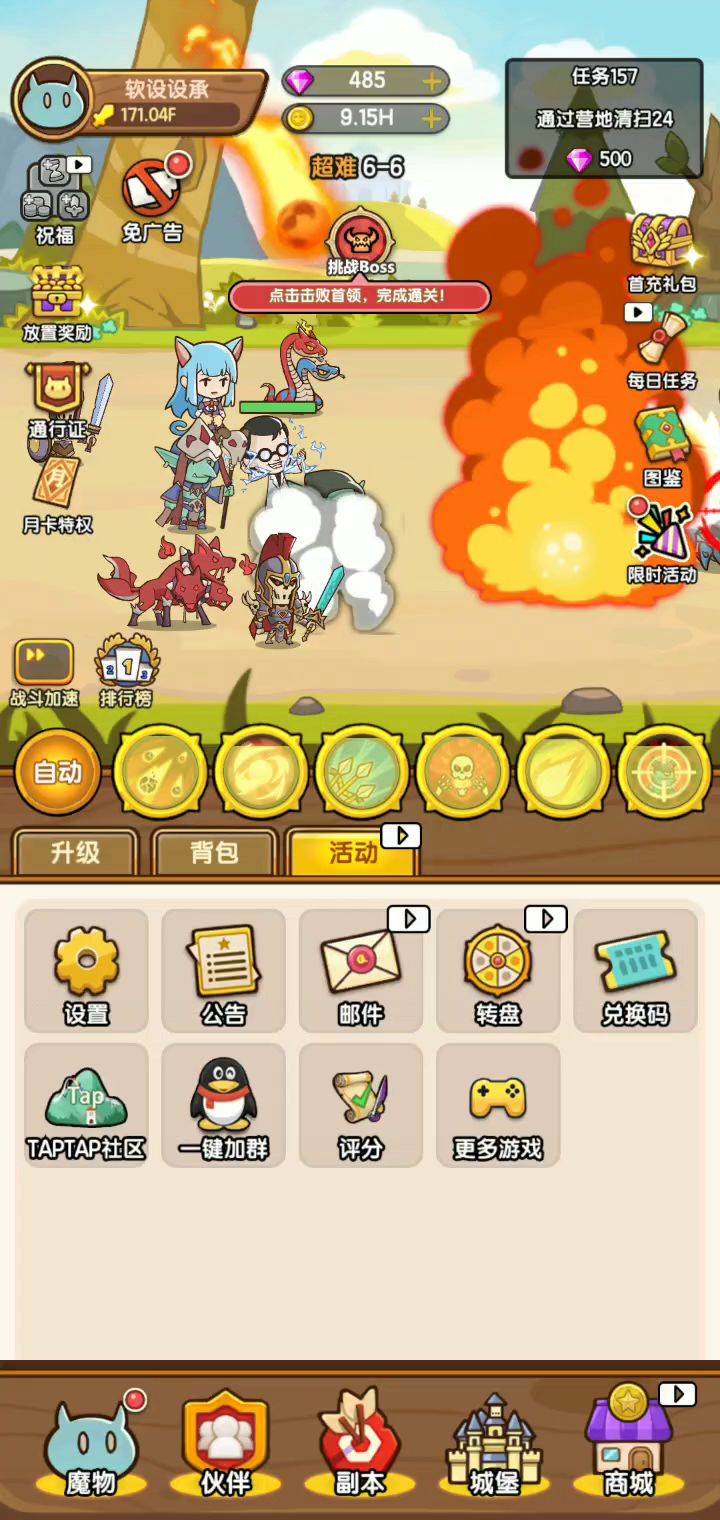Go to the 城堡 section

(493, 1445)
